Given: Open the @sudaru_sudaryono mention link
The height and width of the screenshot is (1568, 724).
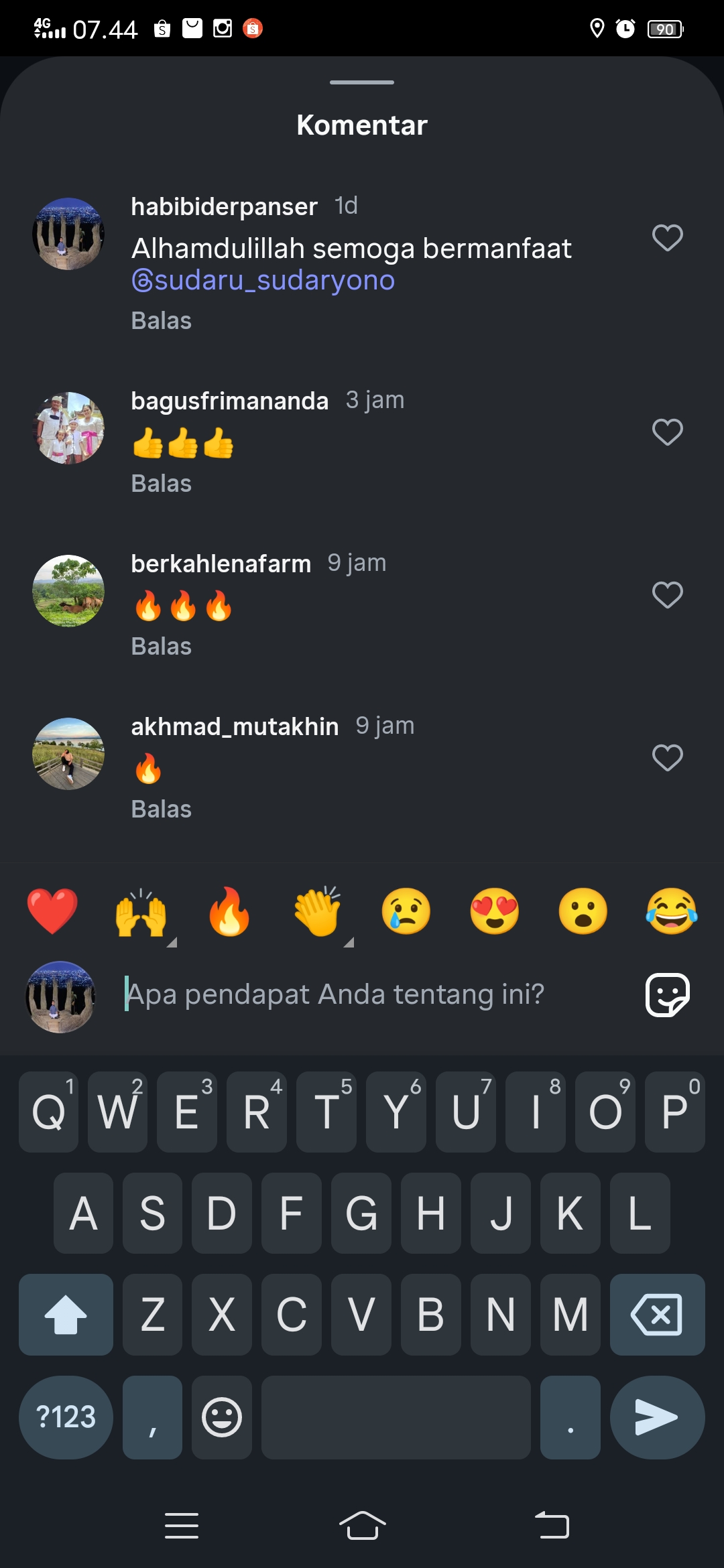Looking at the screenshot, I should (263, 280).
